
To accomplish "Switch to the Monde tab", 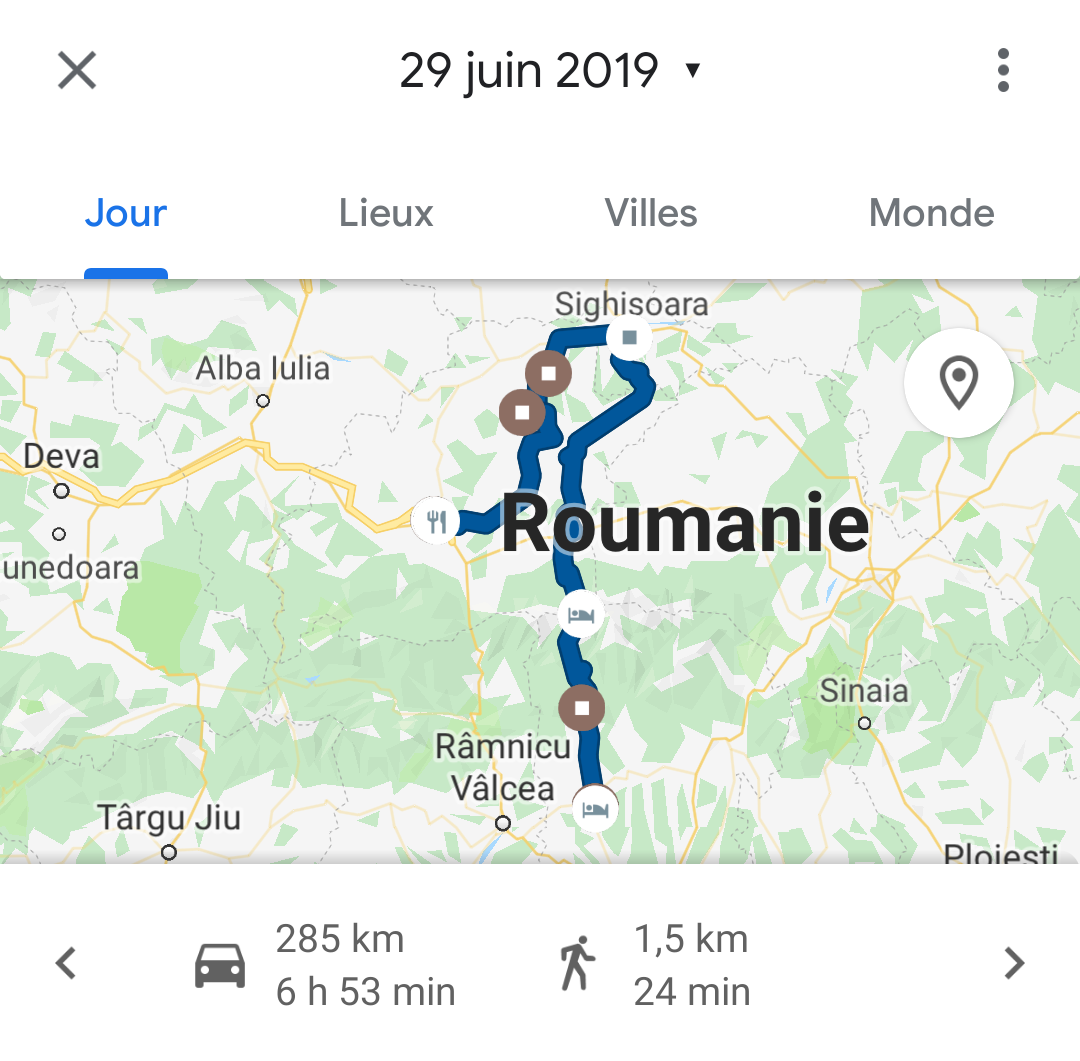I will tap(931, 213).
